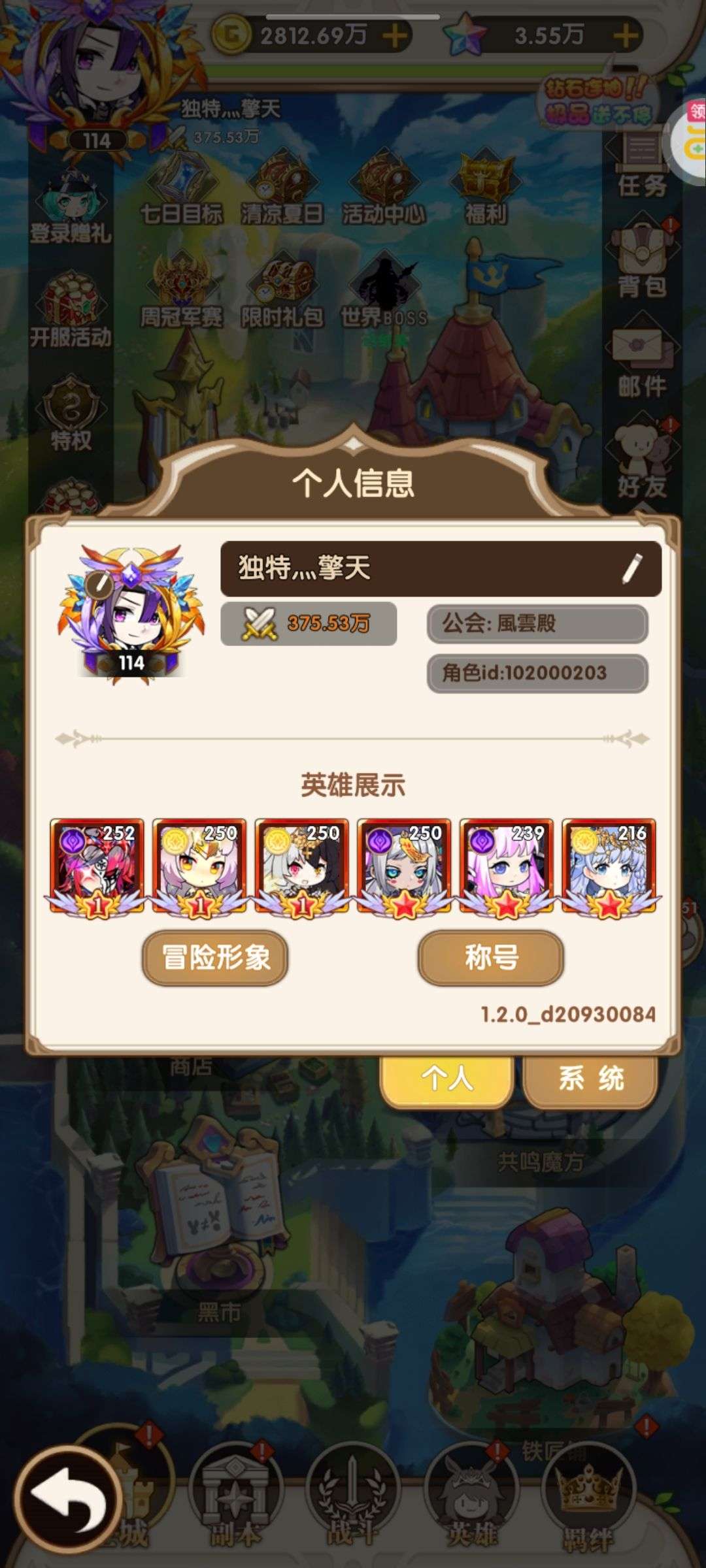Tap the 公会 guild field
This screenshot has width=706, height=1568.
point(537,623)
